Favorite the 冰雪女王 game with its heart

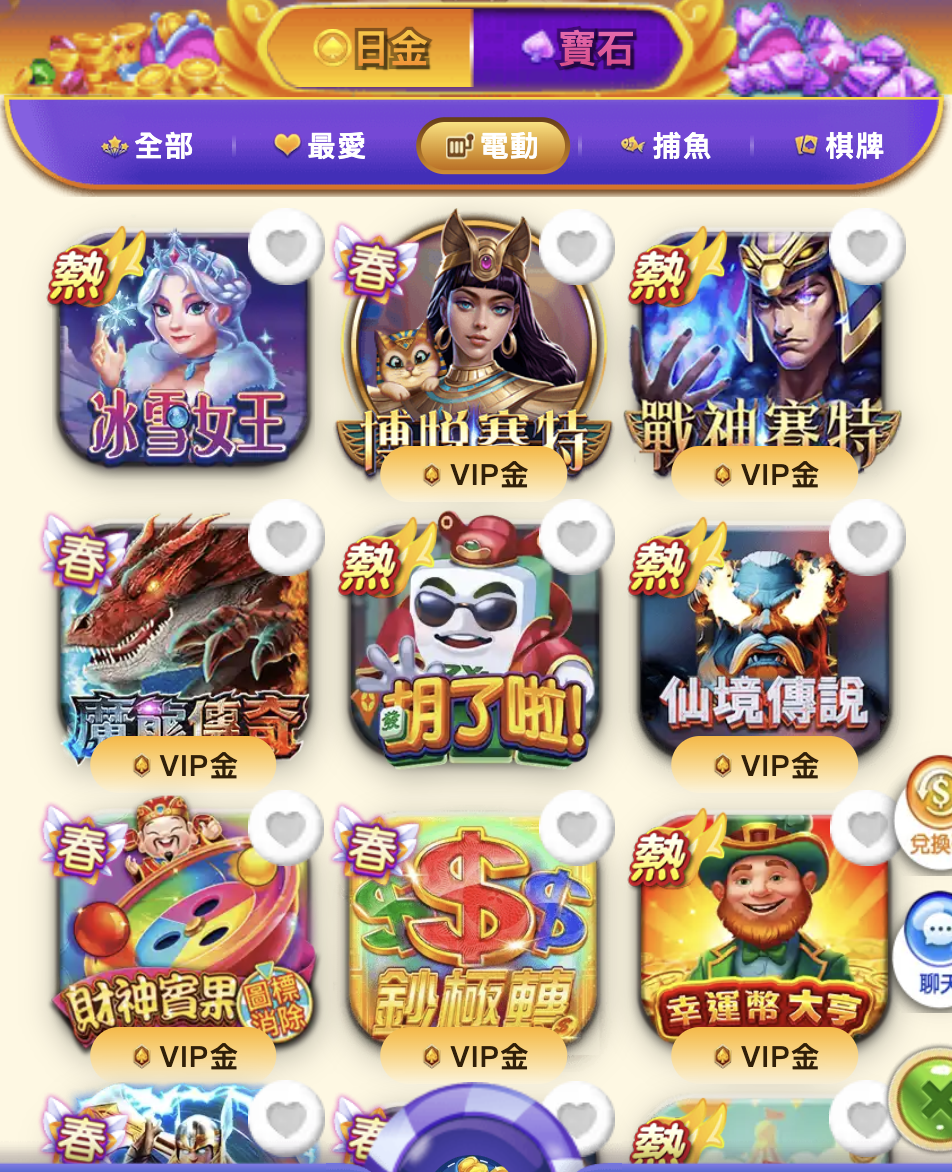point(286,247)
